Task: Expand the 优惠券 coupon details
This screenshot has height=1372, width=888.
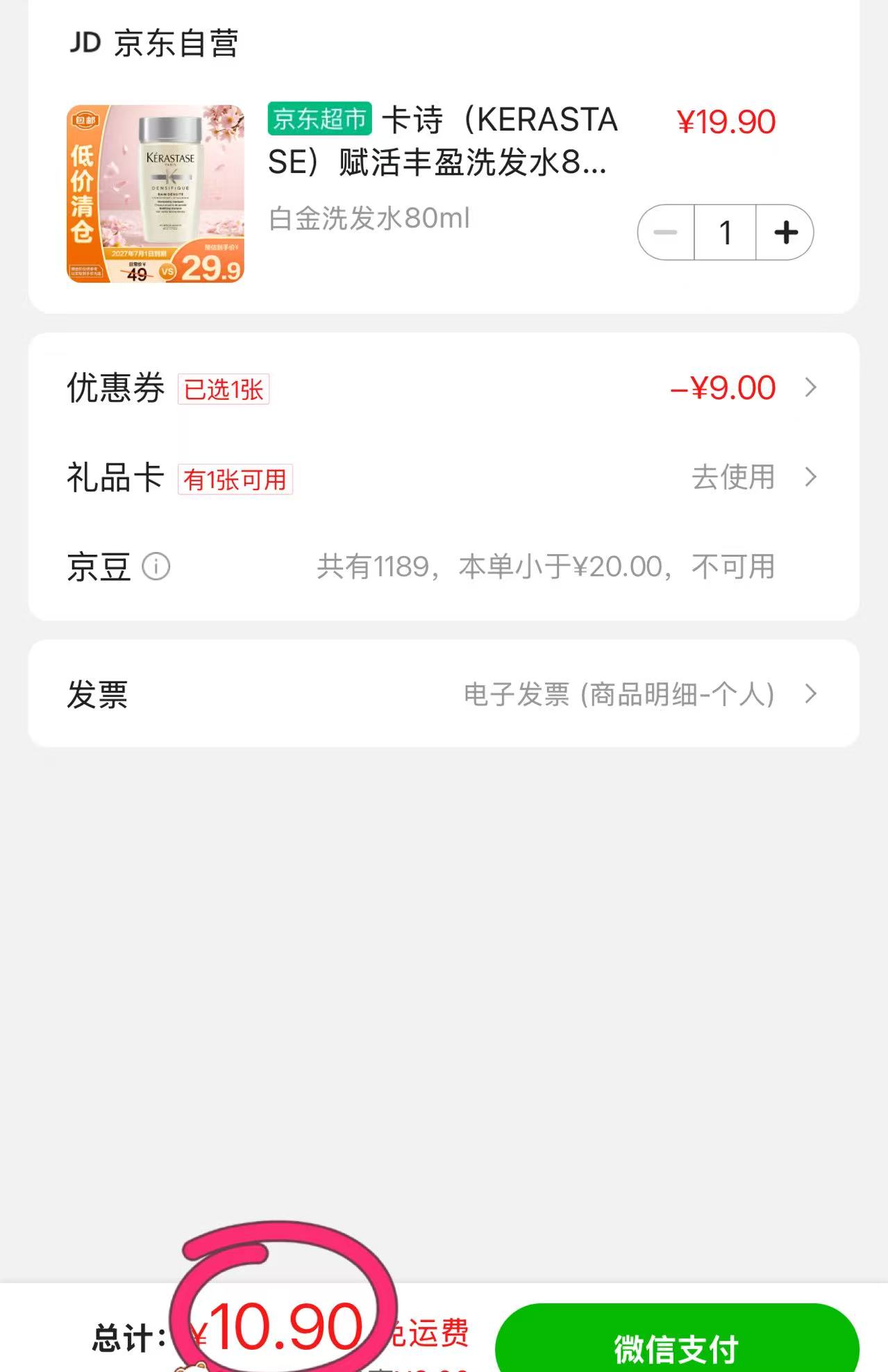Action: [810, 387]
